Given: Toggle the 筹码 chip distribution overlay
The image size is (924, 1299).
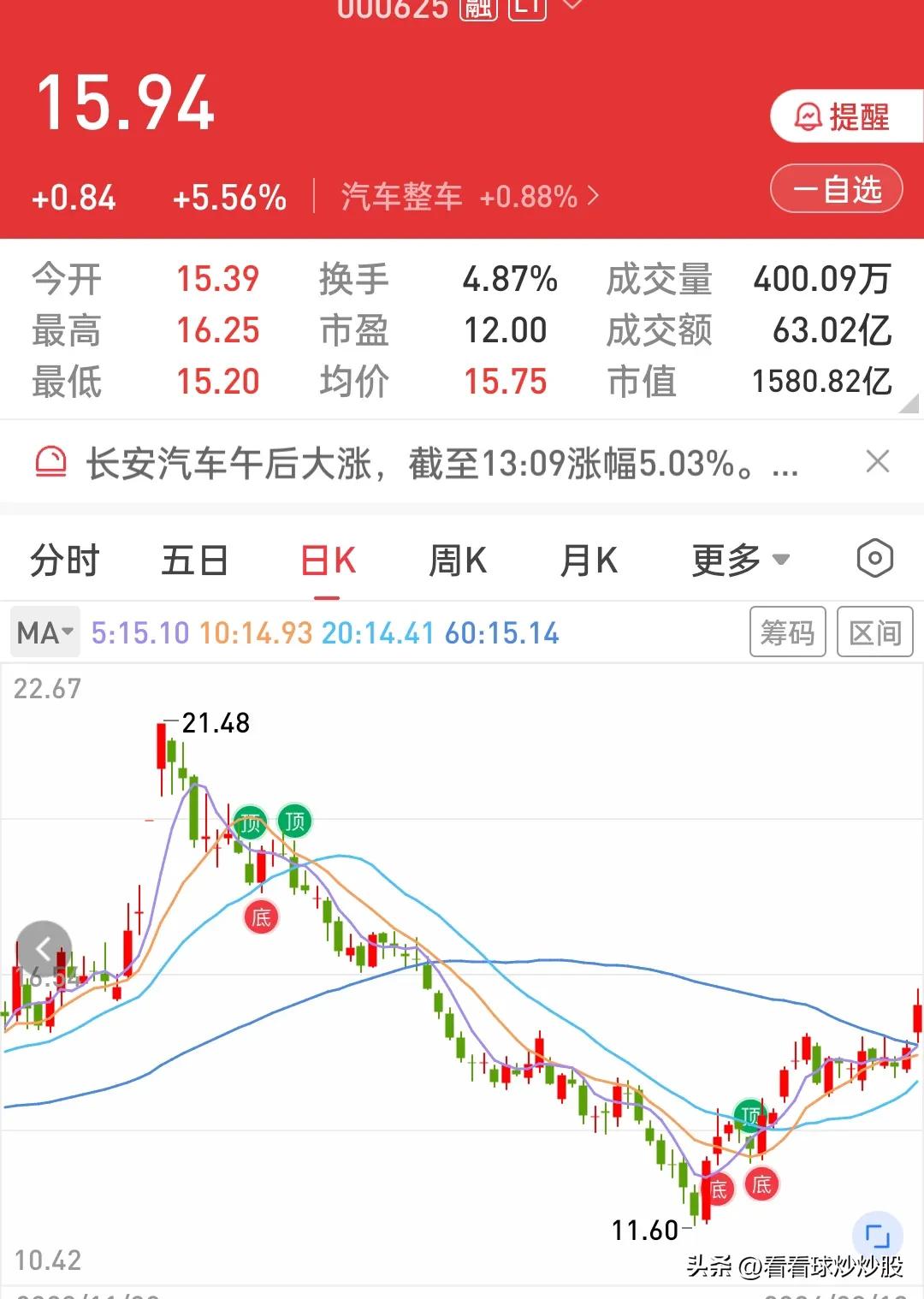Looking at the screenshot, I should 787,632.
